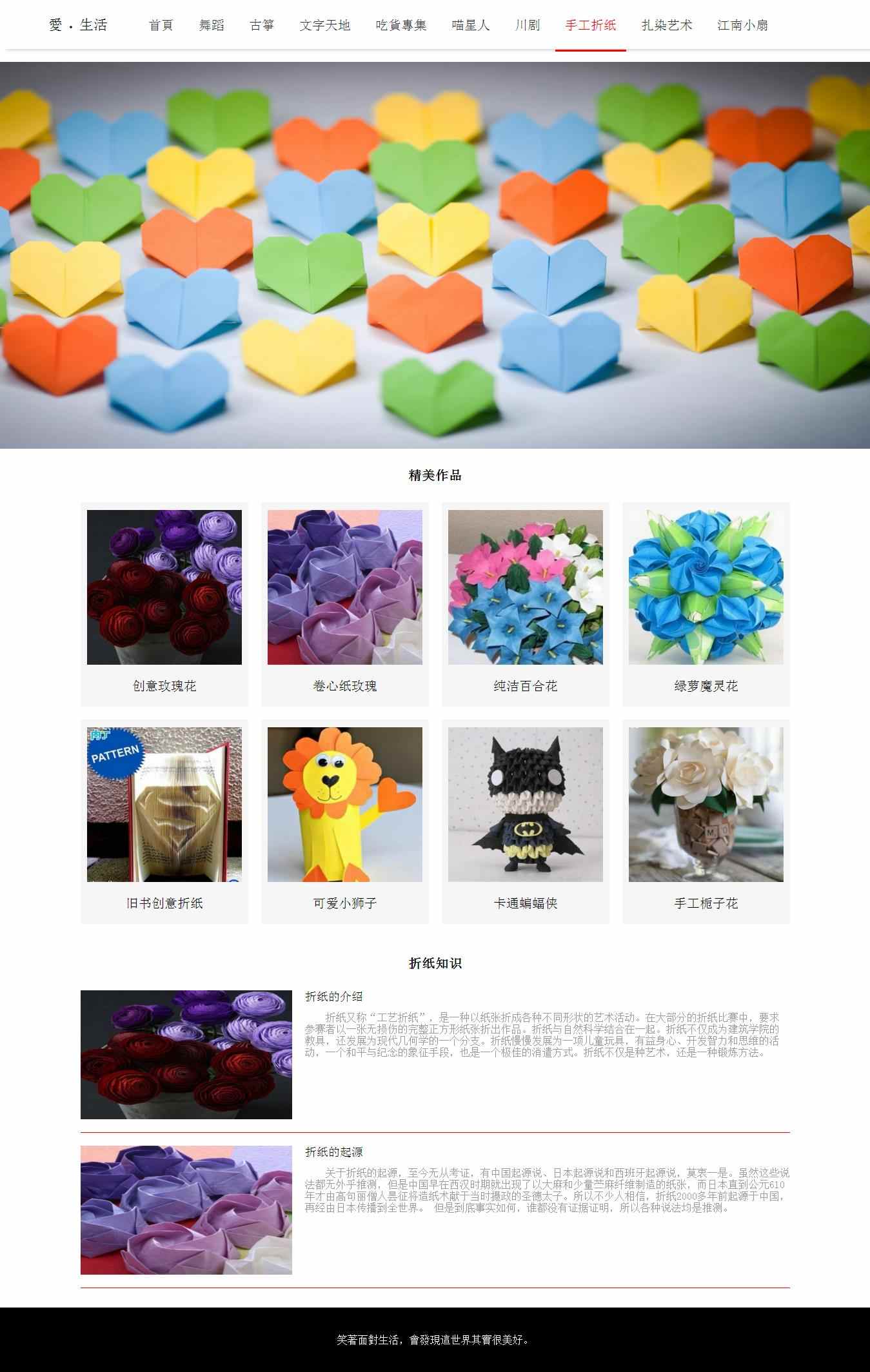View the 卷心纸玫瑰 card
The width and height of the screenshot is (870, 1372).
pos(345,604)
